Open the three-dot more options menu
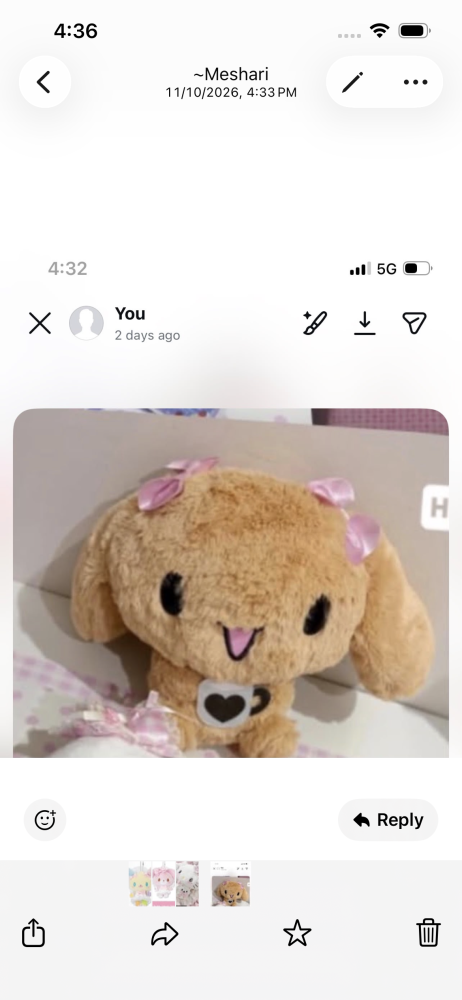Screen dimensions: 462x1000 [x=415, y=82]
